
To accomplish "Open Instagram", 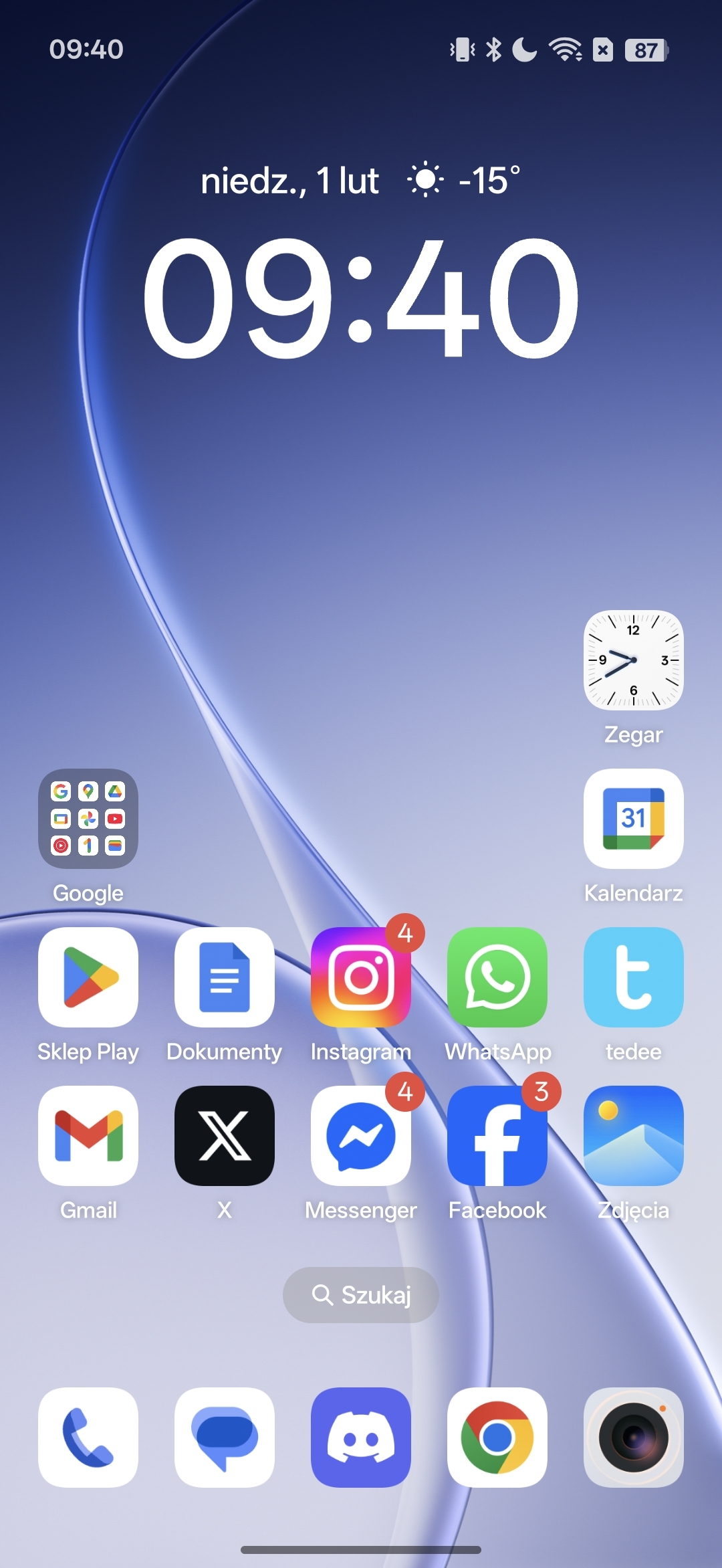I will 361,977.
